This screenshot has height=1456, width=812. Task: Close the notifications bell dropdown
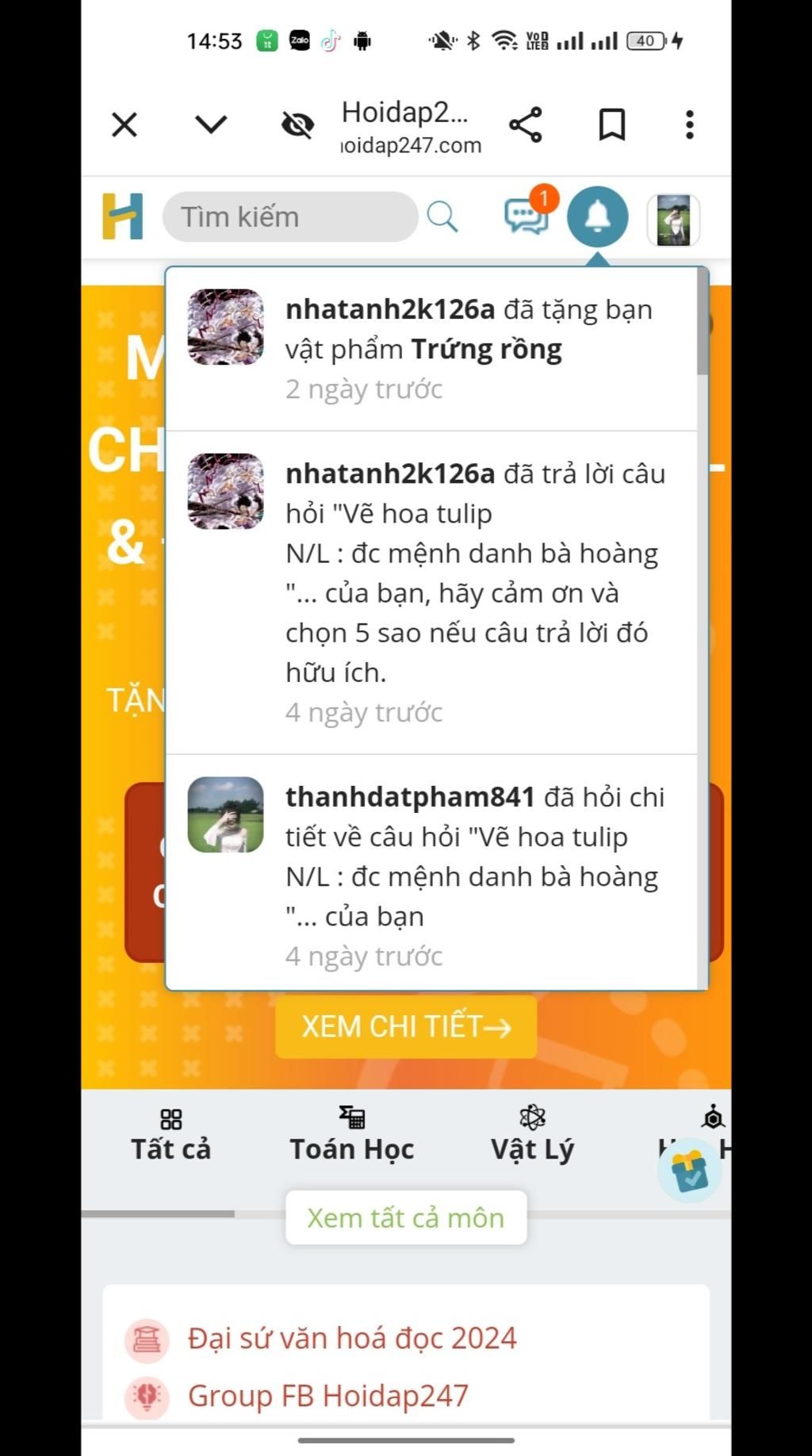[597, 216]
